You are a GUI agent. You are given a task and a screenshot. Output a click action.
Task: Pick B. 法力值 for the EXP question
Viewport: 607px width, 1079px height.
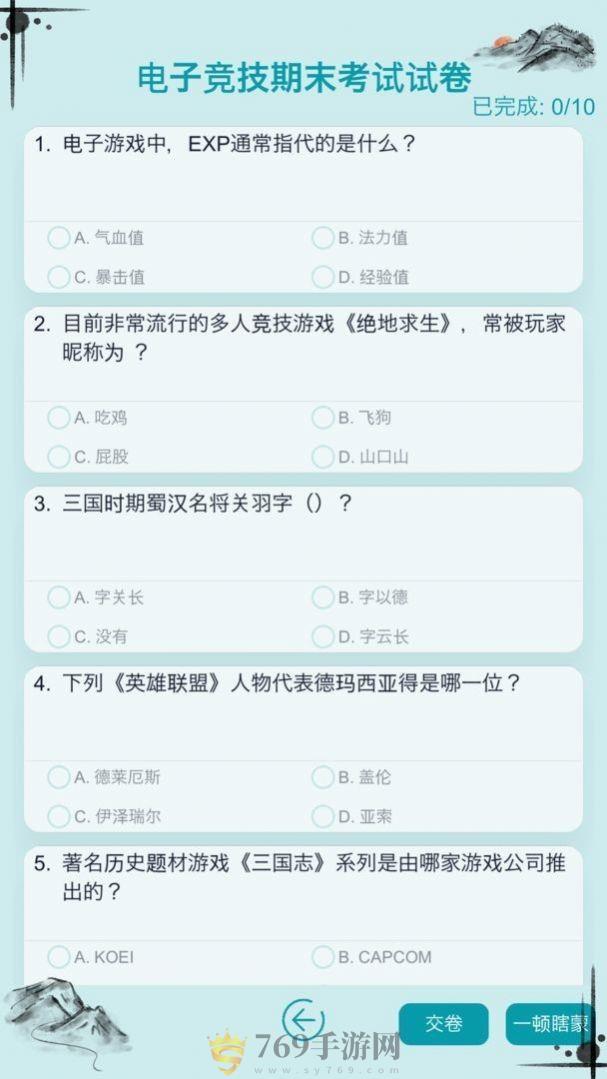coord(360,238)
